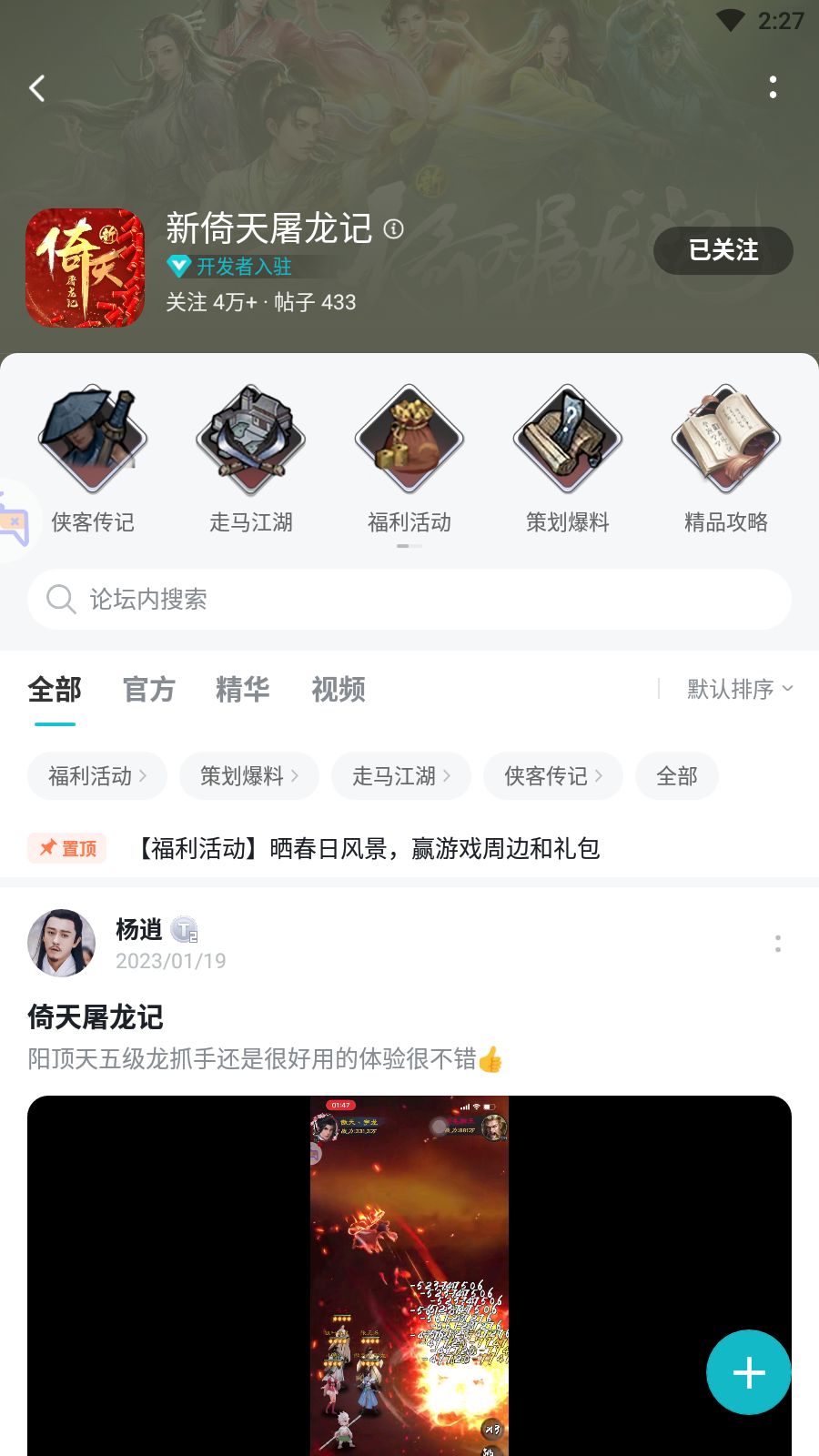Screen dimensions: 819x1456
Task: Click the back arrow at top left
Action: coord(36,87)
